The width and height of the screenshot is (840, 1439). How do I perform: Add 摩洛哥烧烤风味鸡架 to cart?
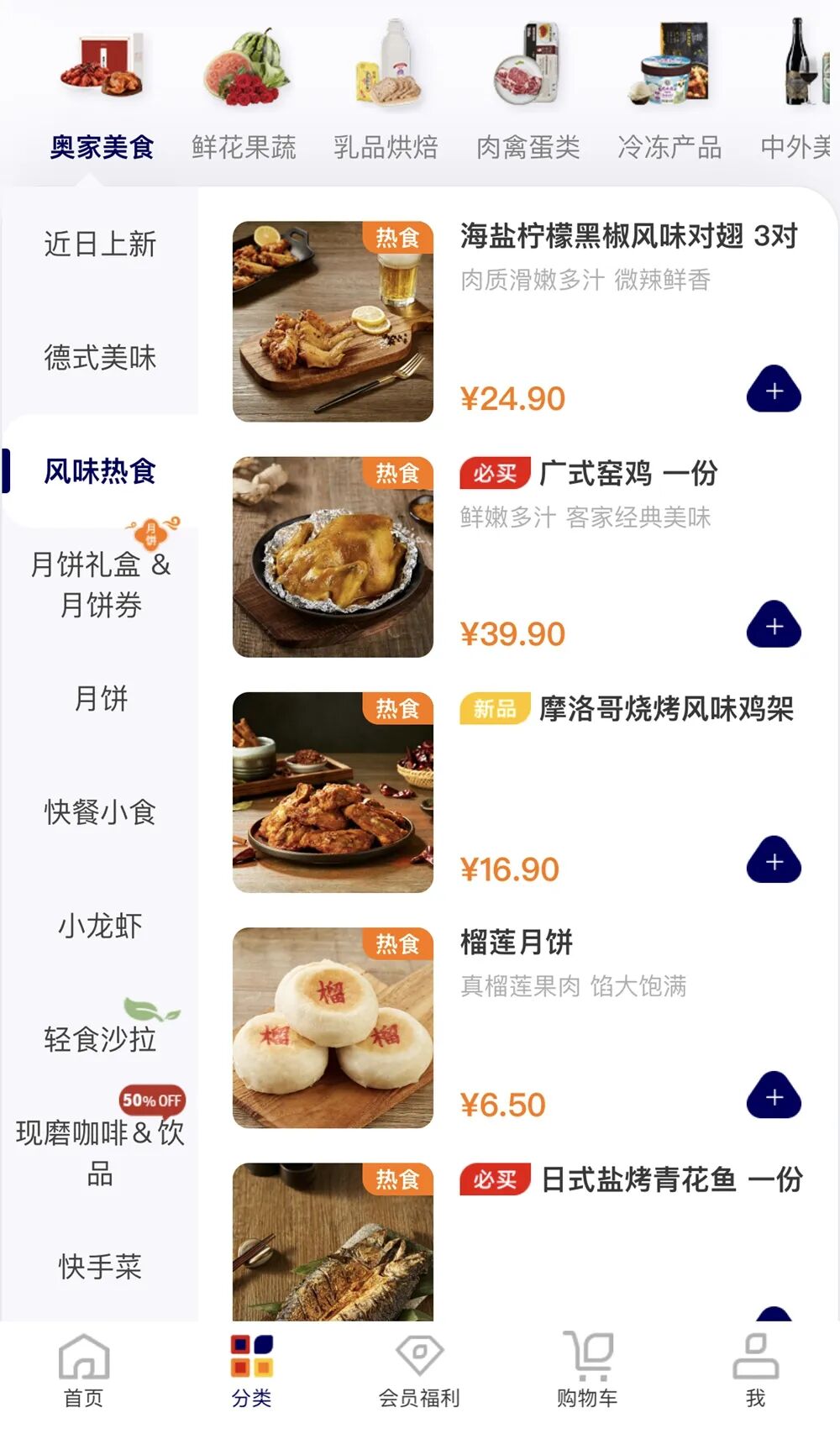tap(774, 861)
